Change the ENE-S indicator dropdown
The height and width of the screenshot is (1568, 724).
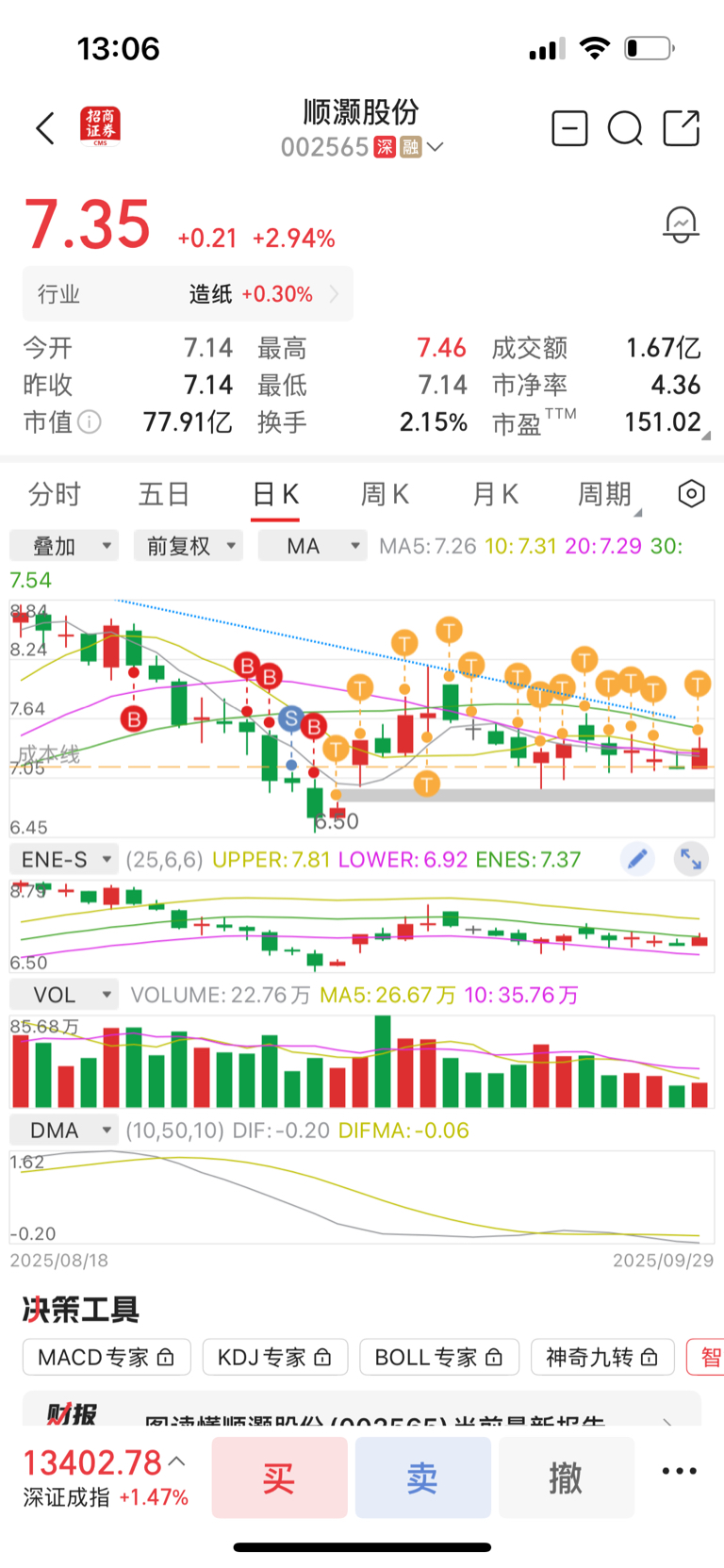(64, 860)
